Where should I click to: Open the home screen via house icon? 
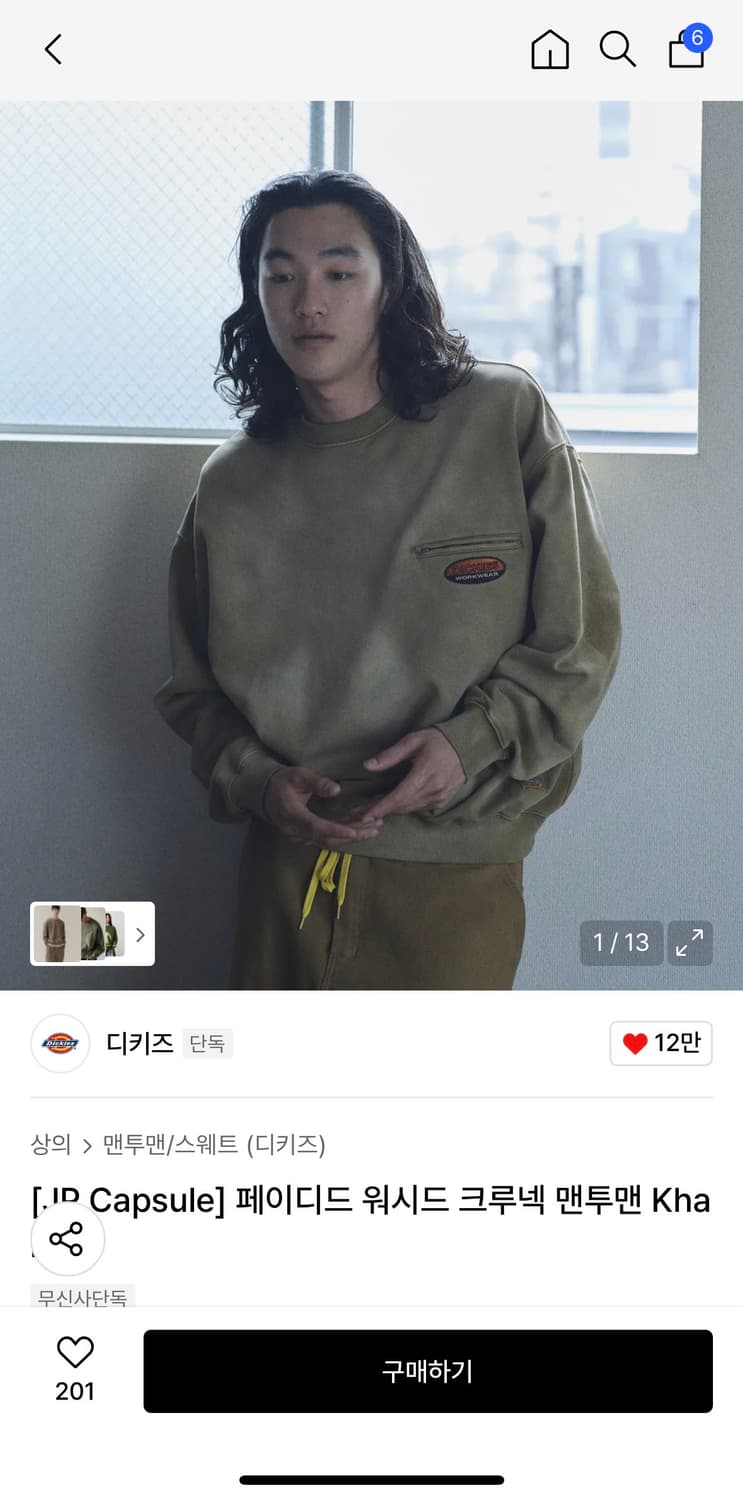coord(550,48)
